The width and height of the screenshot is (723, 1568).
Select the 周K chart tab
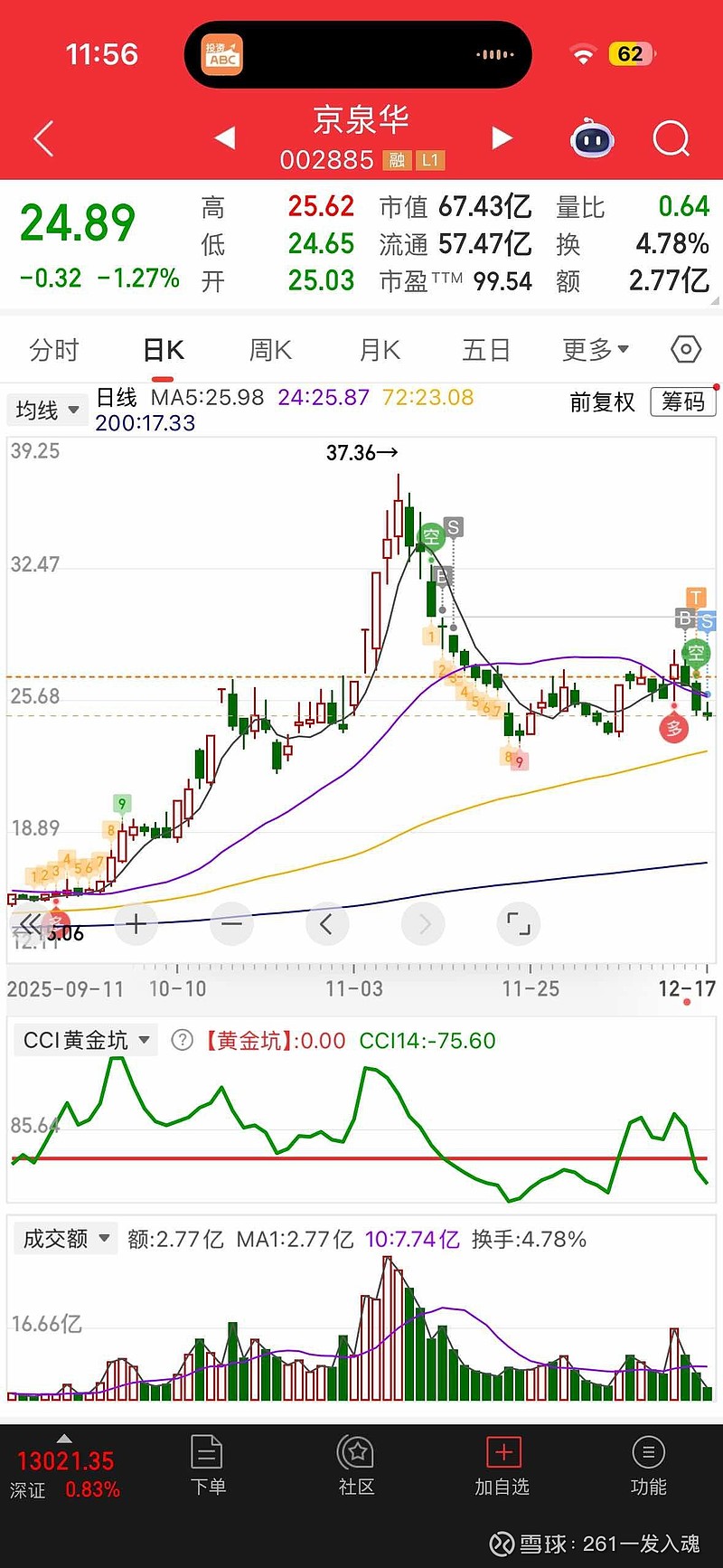tap(270, 350)
